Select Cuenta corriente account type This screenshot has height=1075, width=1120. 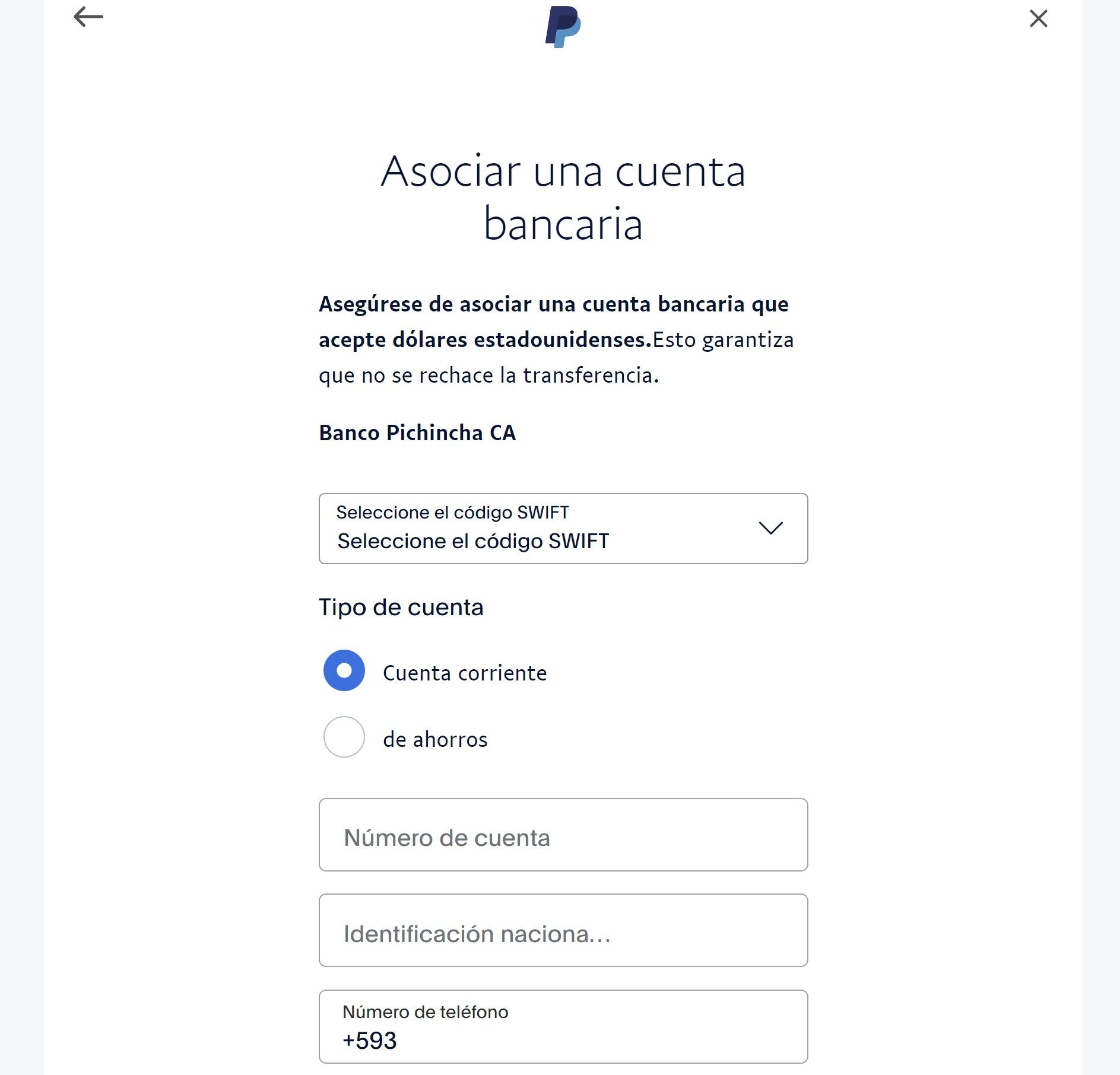[x=344, y=670]
